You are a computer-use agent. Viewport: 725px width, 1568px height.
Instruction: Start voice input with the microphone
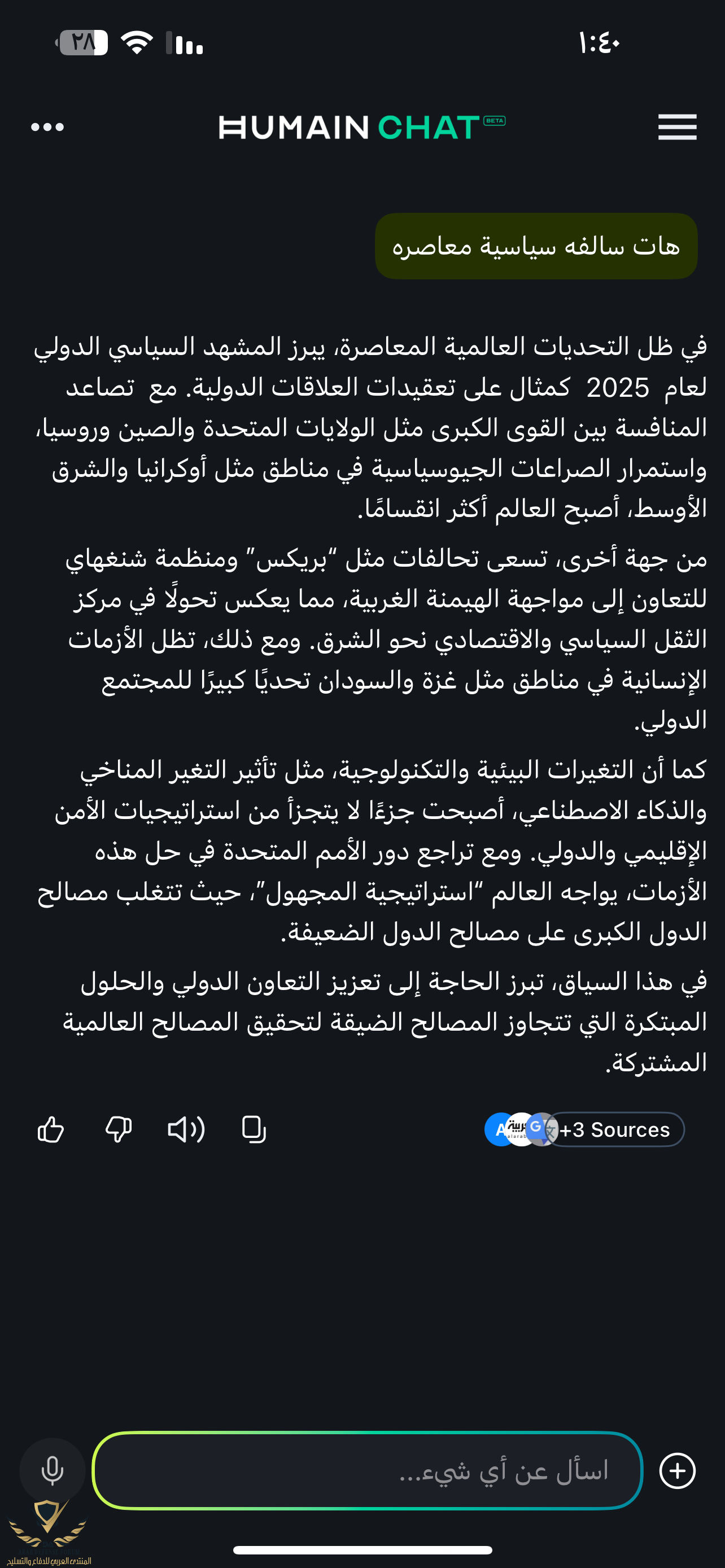pos(53,1470)
